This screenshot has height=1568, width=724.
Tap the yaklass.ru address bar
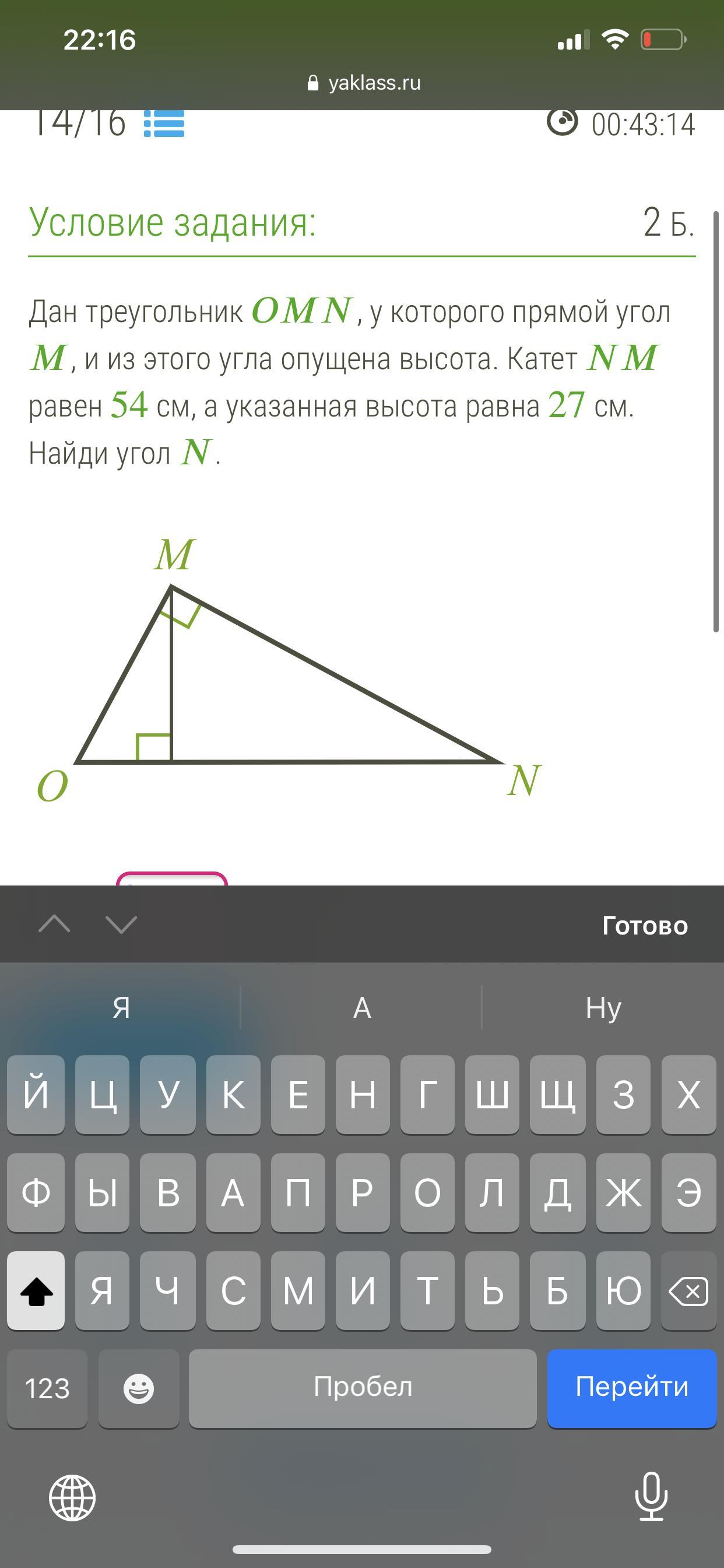pyautogui.click(x=363, y=83)
